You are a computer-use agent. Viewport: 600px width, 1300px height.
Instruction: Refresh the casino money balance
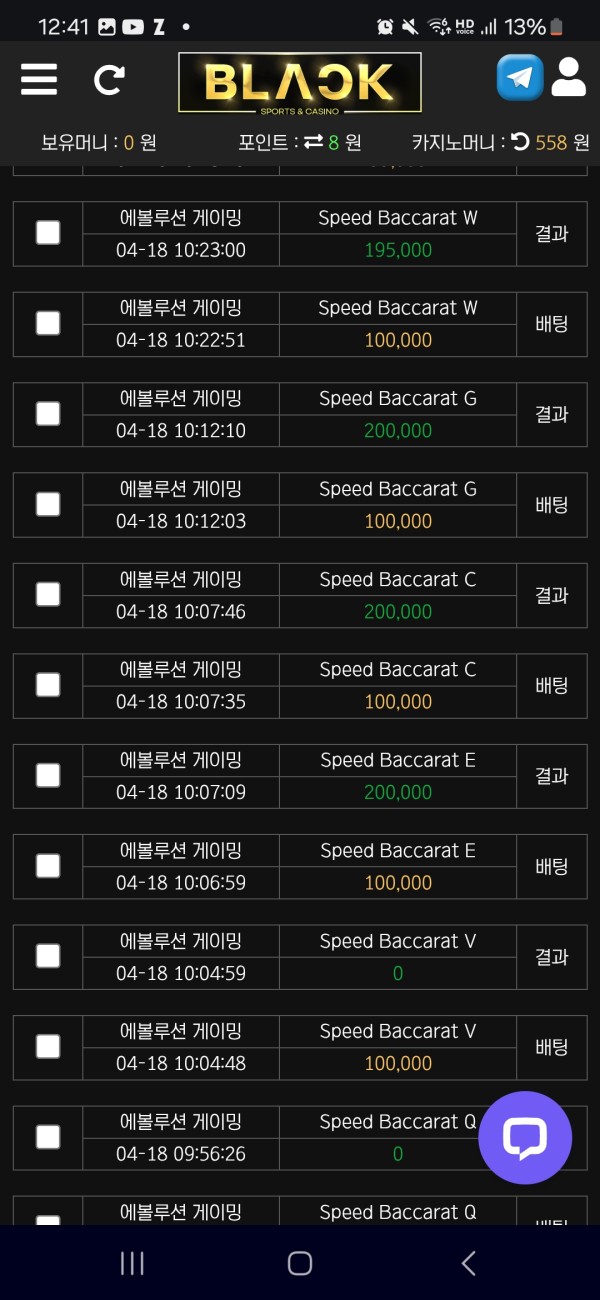coord(520,142)
